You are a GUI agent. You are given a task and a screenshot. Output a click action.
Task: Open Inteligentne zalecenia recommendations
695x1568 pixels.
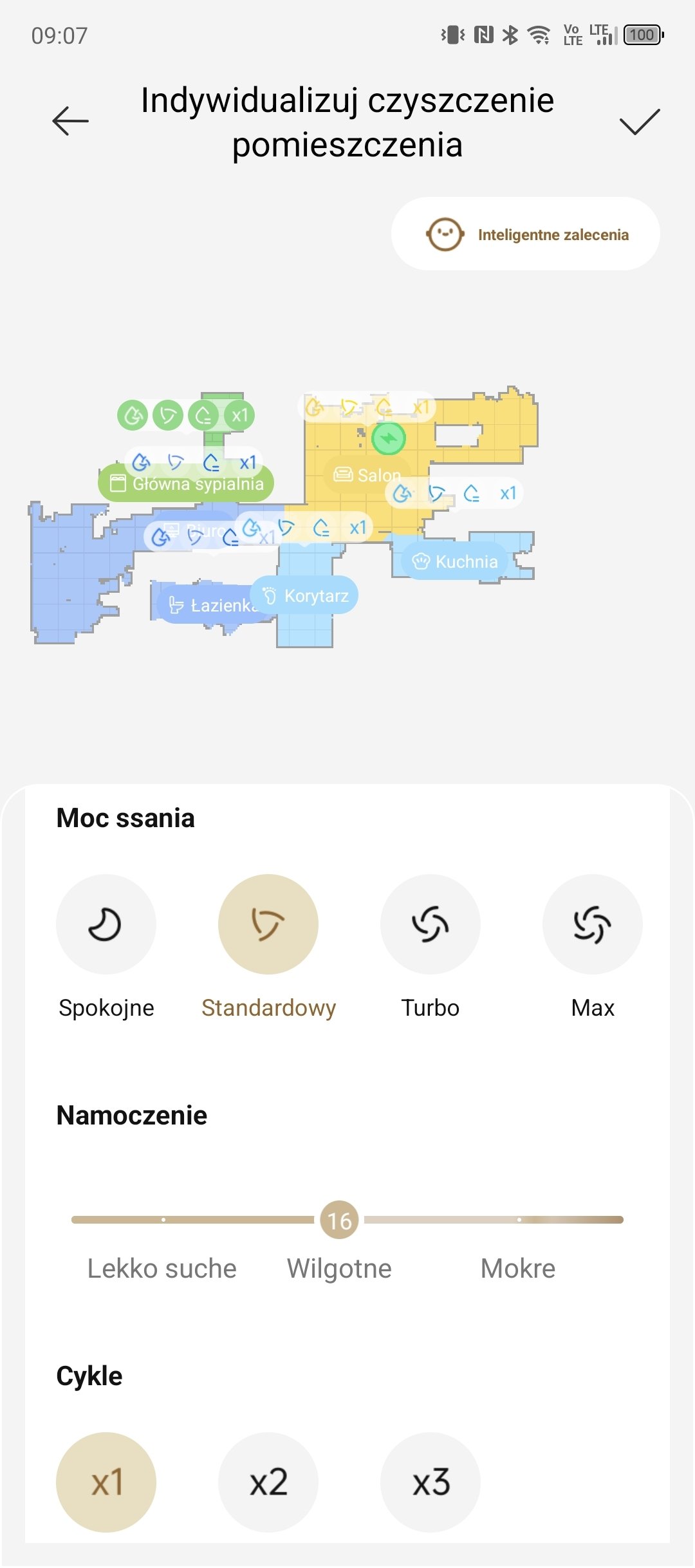(526, 234)
